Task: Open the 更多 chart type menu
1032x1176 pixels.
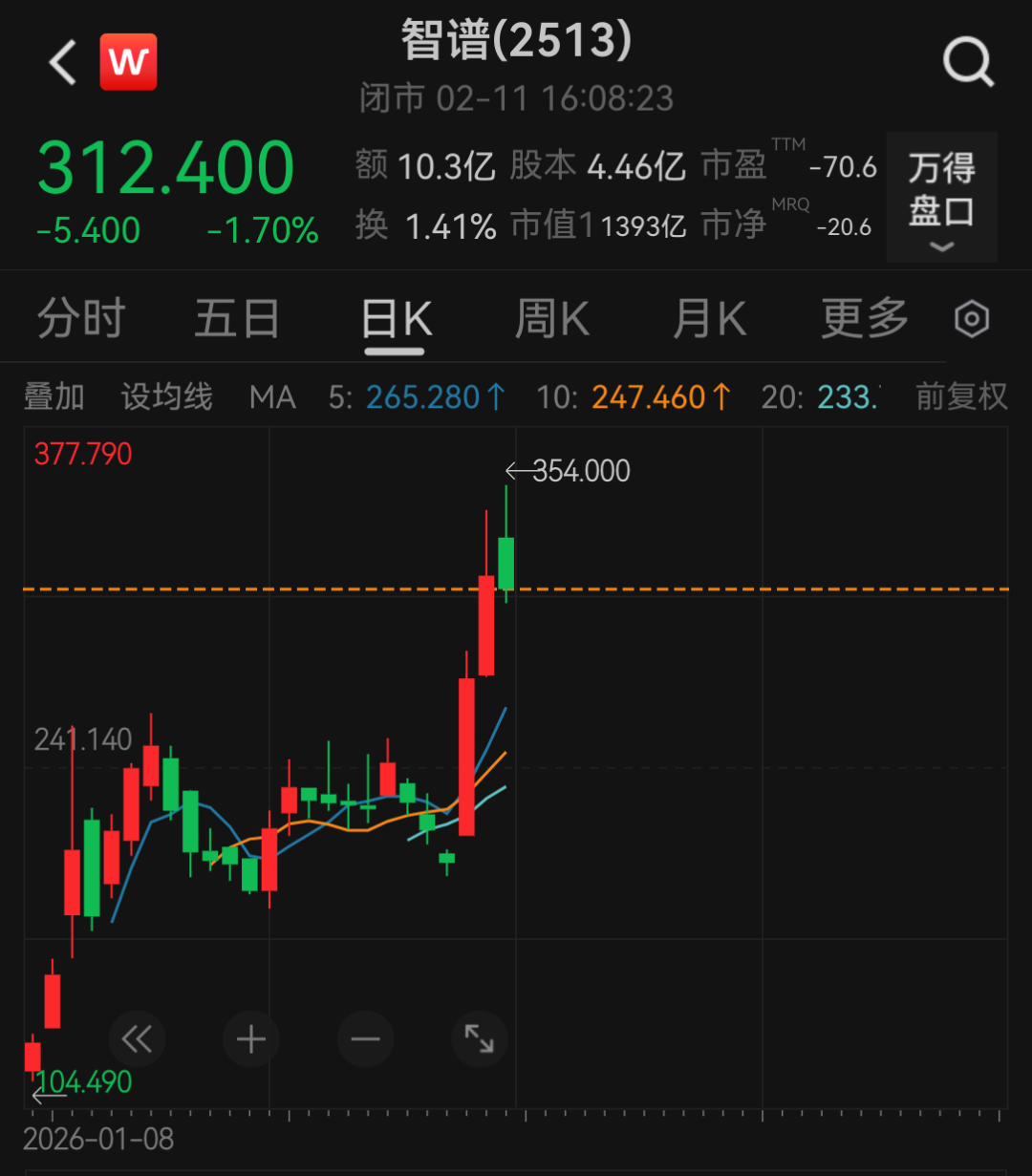Action: (x=863, y=319)
